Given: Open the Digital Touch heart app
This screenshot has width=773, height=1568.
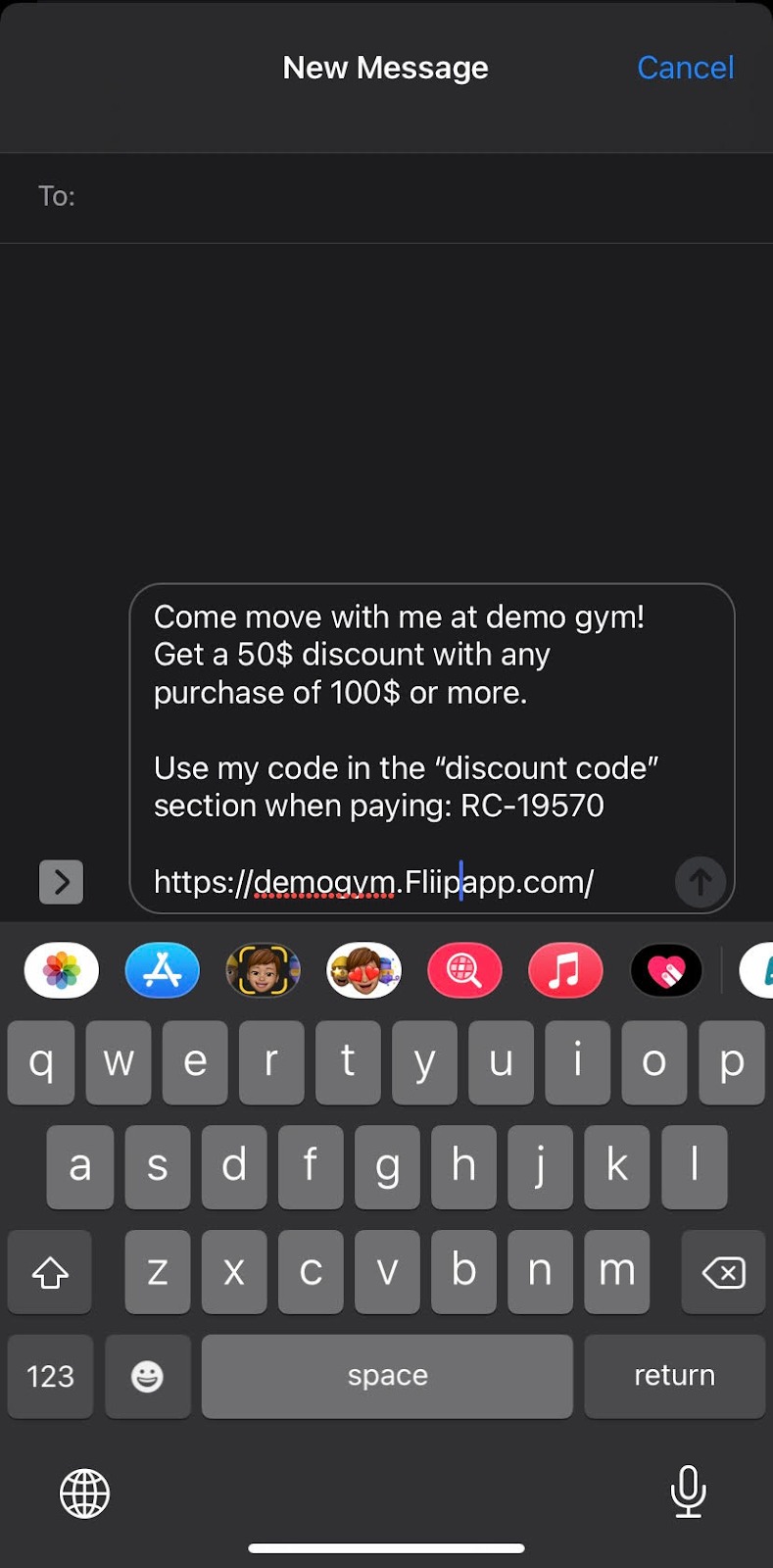Looking at the screenshot, I should tap(666, 970).
